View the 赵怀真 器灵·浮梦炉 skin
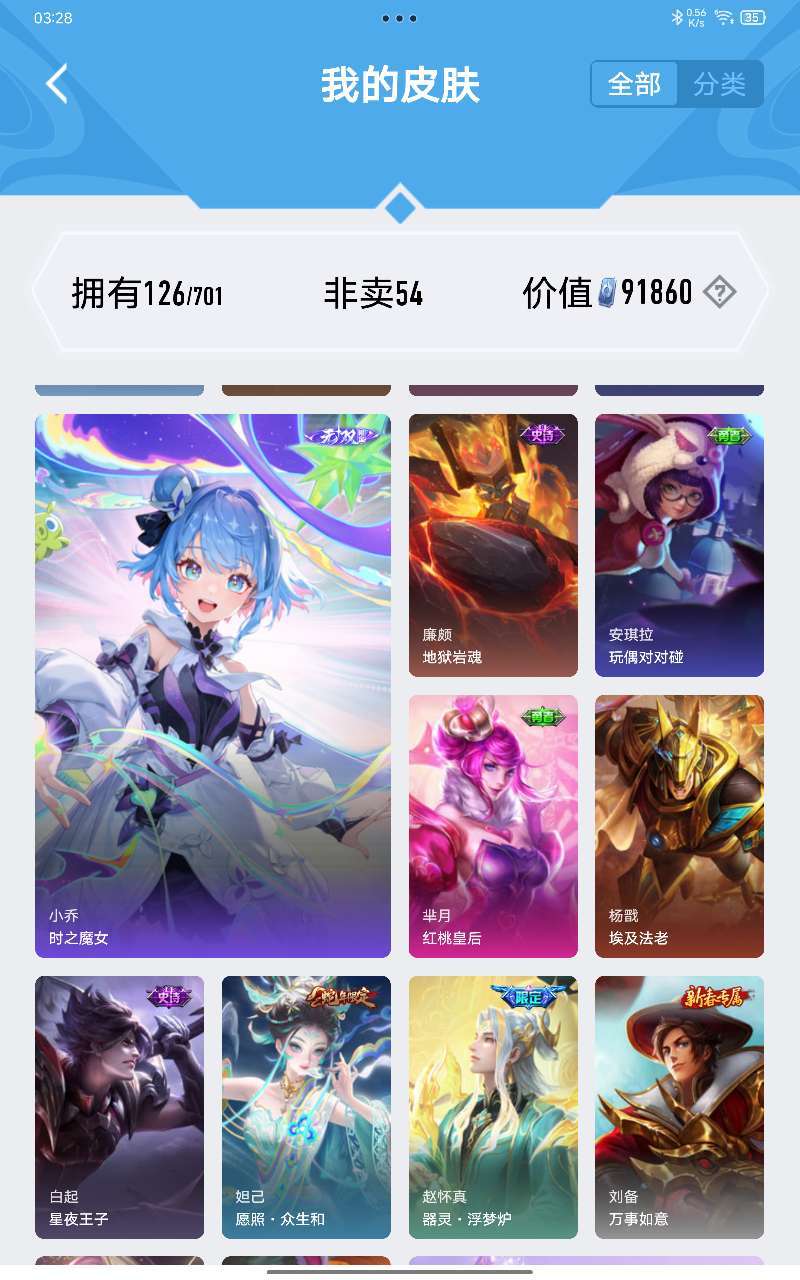This screenshot has width=800, height=1280. 493,1108
